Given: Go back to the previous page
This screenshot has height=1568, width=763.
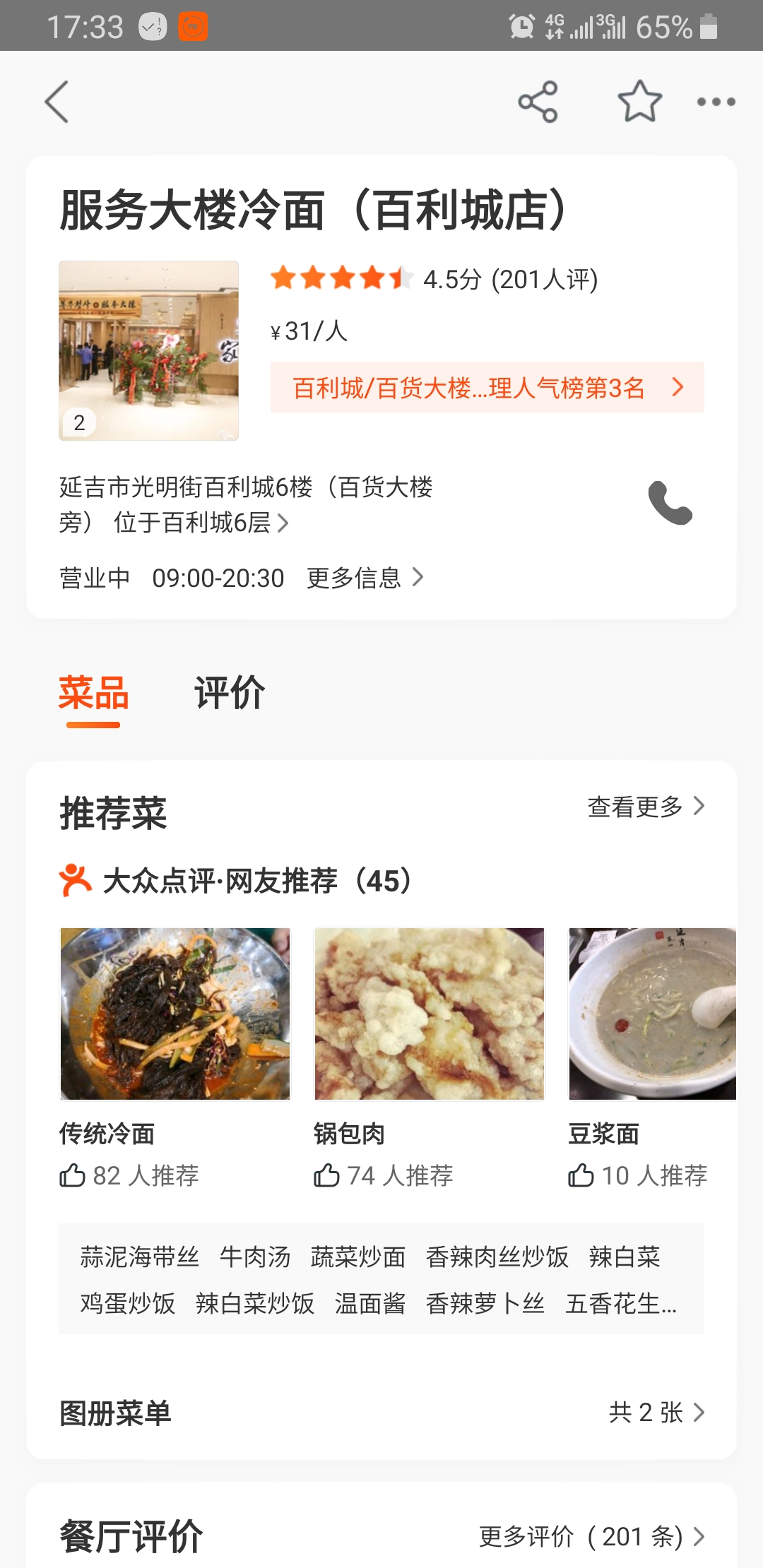Looking at the screenshot, I should click(57, 102).
